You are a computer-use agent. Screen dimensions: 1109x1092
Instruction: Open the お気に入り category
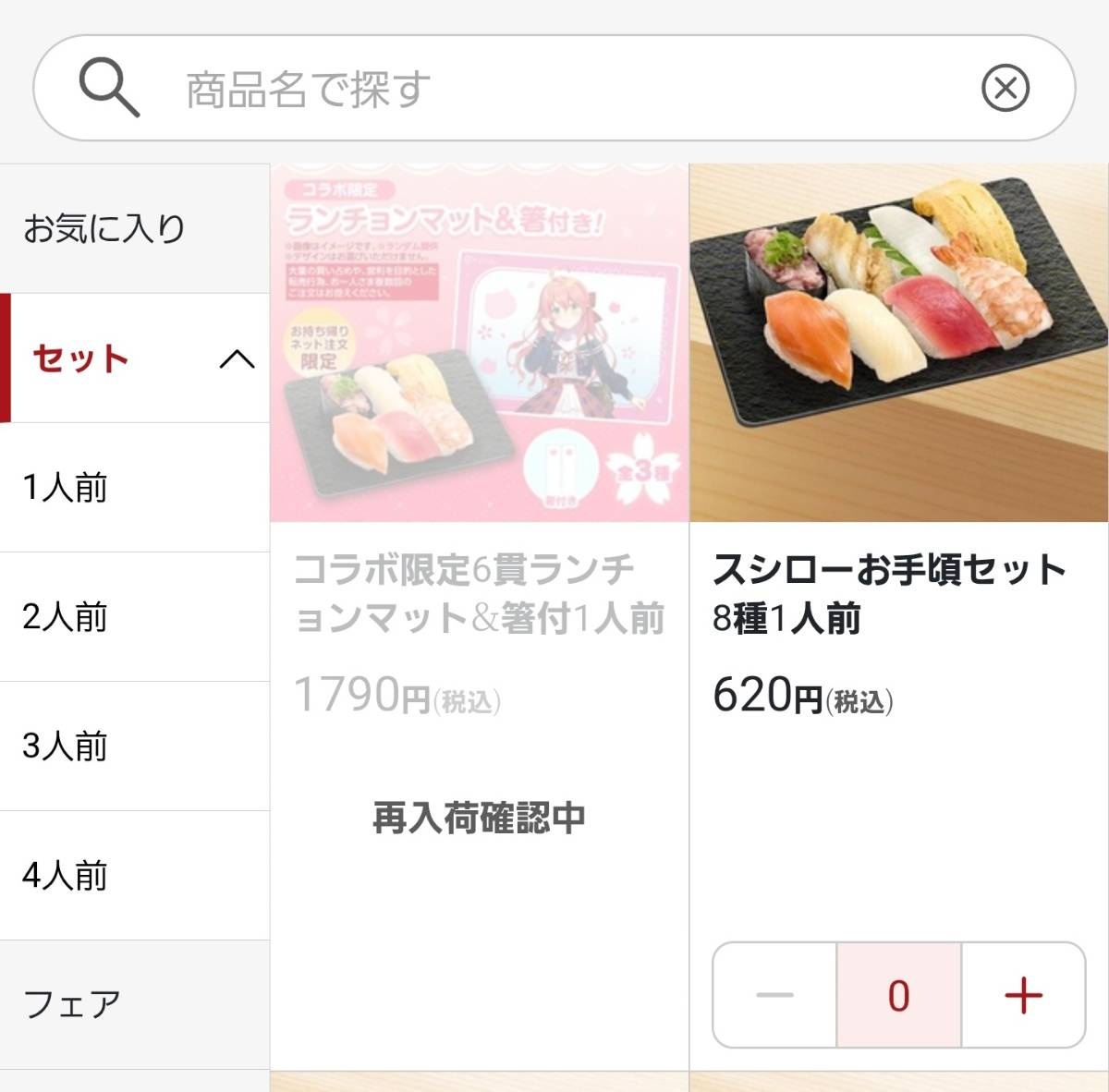click(135, 228)
